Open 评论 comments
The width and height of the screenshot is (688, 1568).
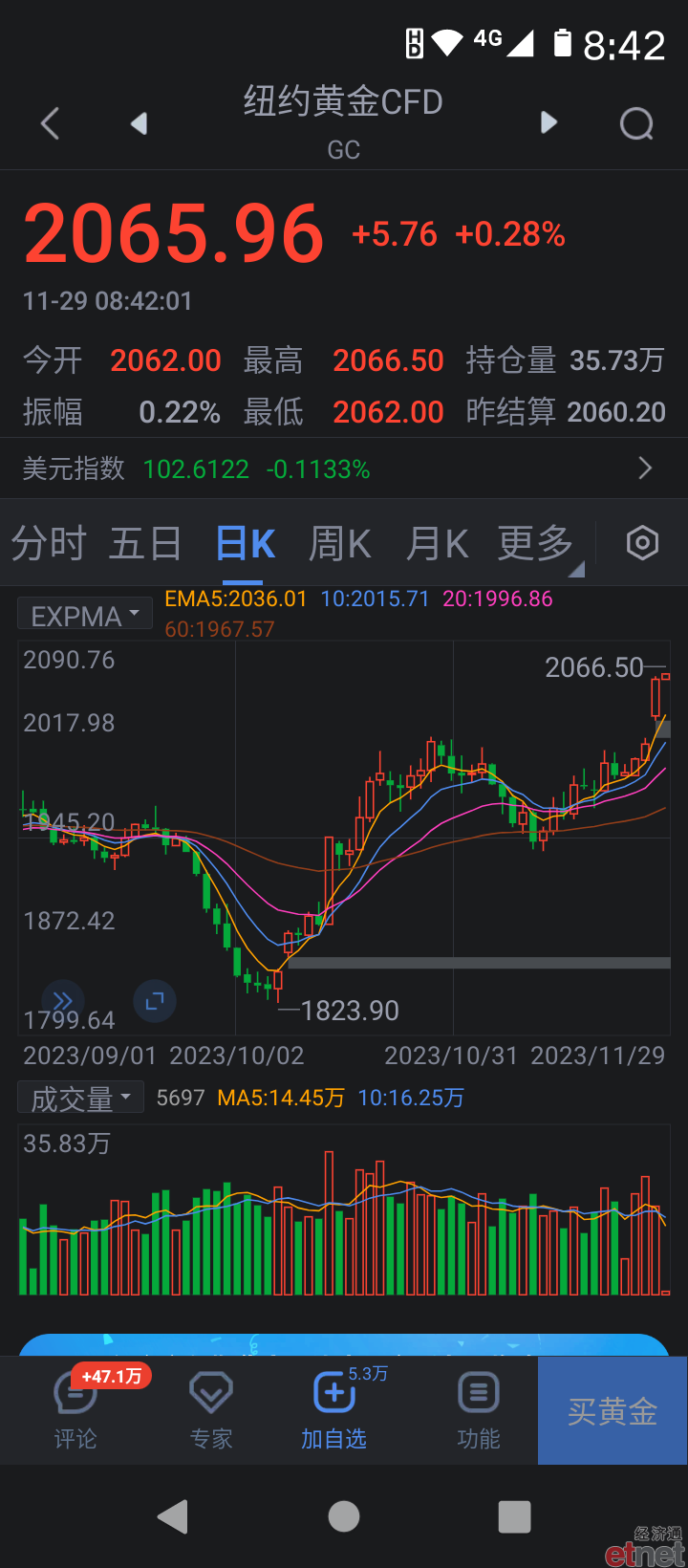point(76,1409)
